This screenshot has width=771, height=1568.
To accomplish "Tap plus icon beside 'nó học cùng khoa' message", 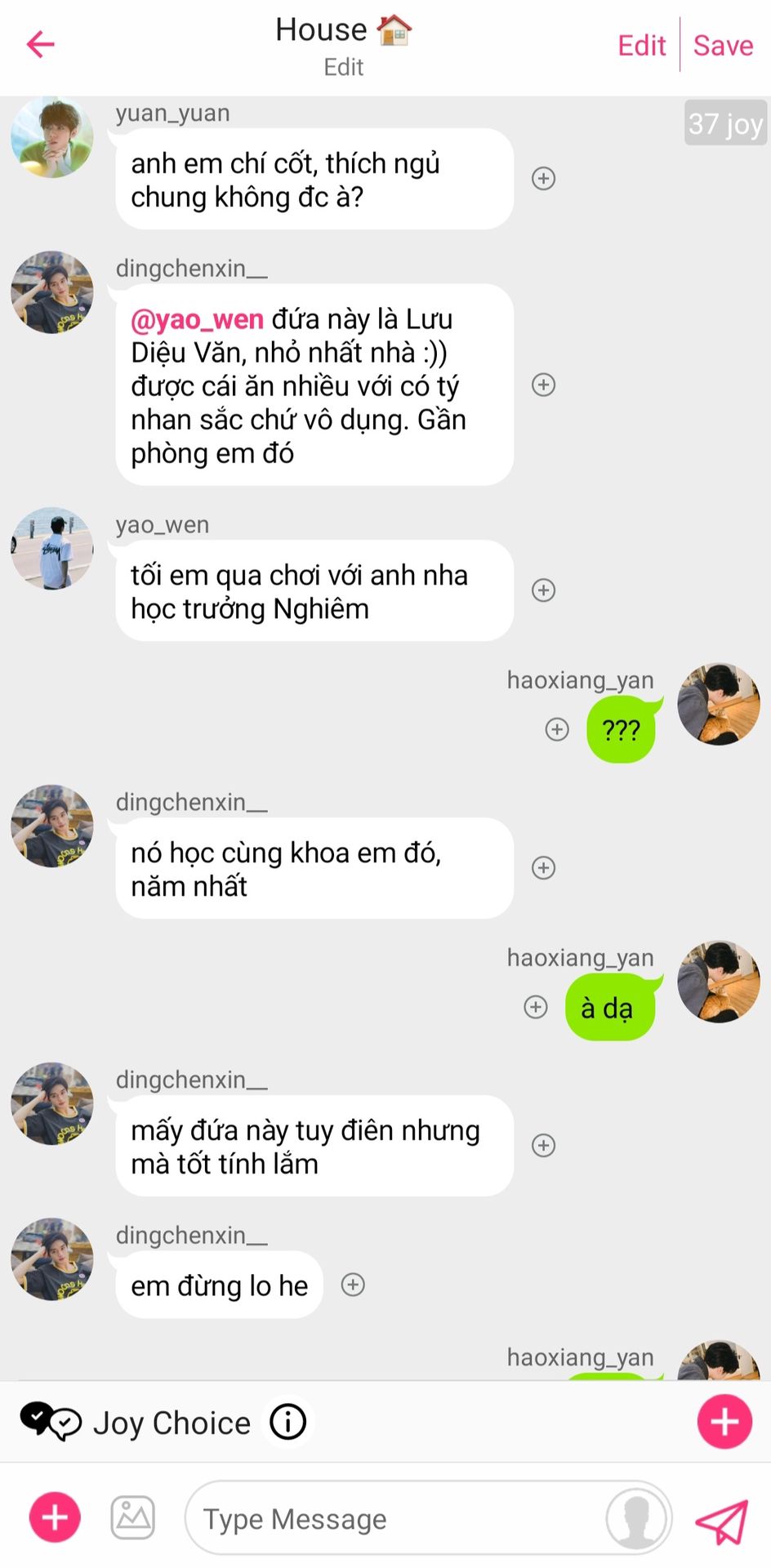I will (543, 867).
